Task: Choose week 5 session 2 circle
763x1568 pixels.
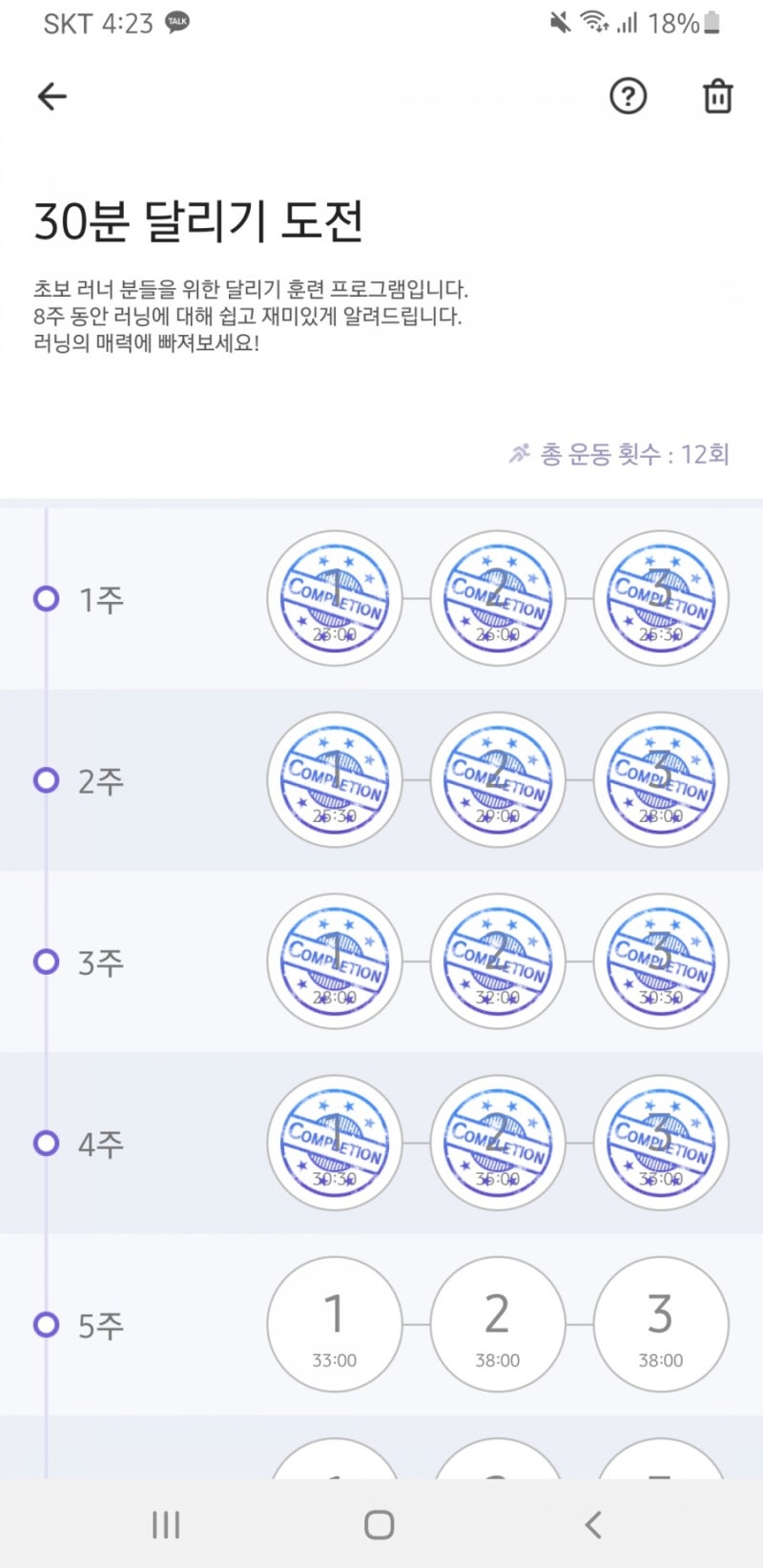Action: [497, 1325]
